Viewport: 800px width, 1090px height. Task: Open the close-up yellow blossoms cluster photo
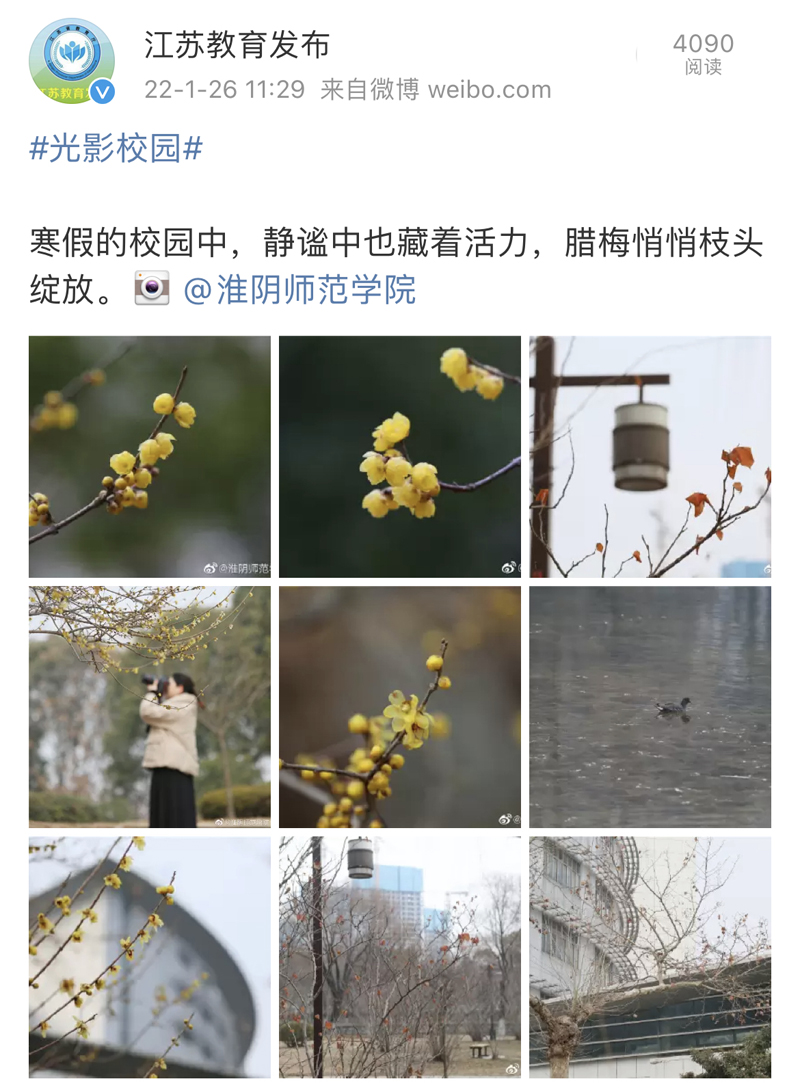[400, 457]
